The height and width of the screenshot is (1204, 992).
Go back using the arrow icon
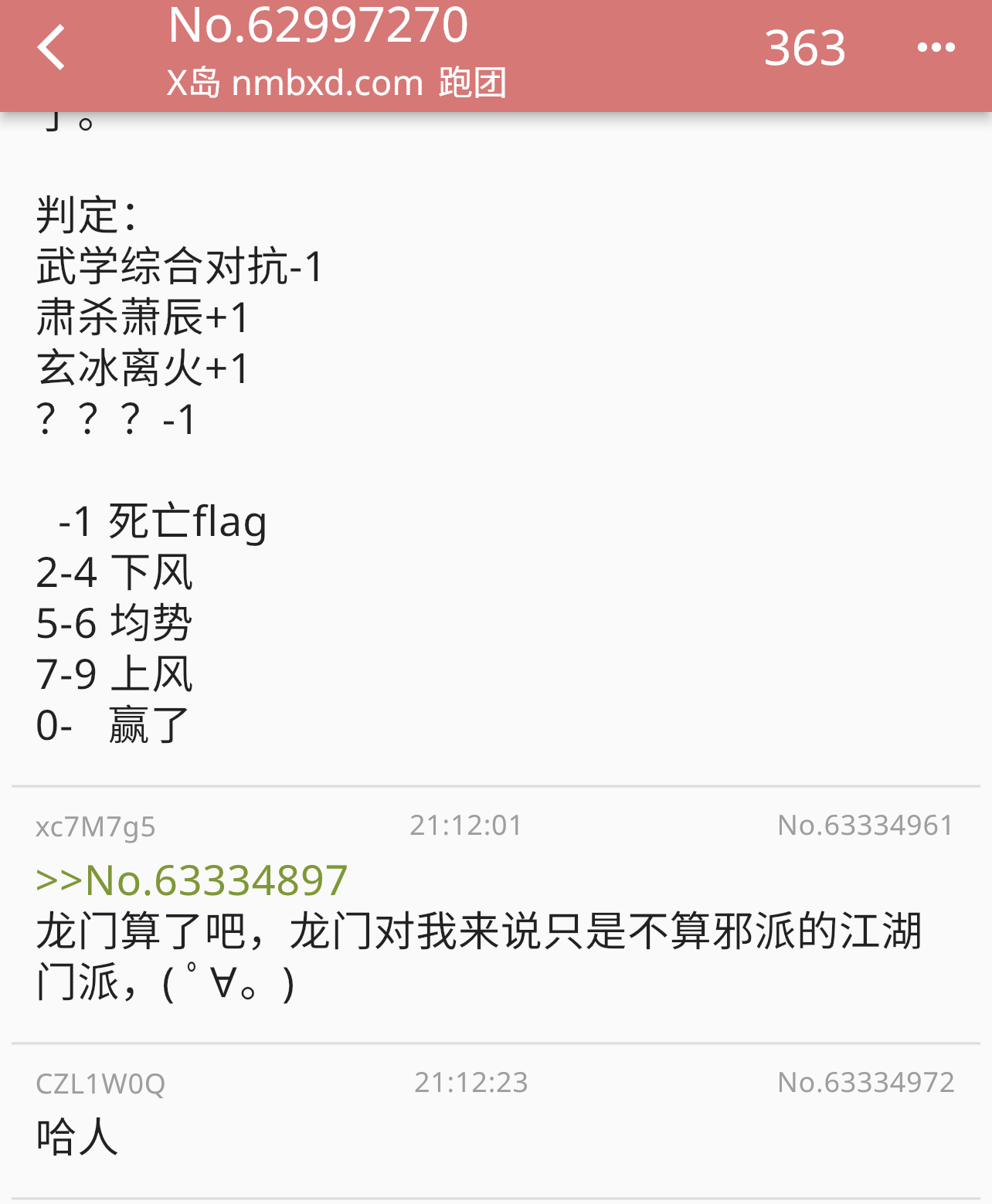52,48
